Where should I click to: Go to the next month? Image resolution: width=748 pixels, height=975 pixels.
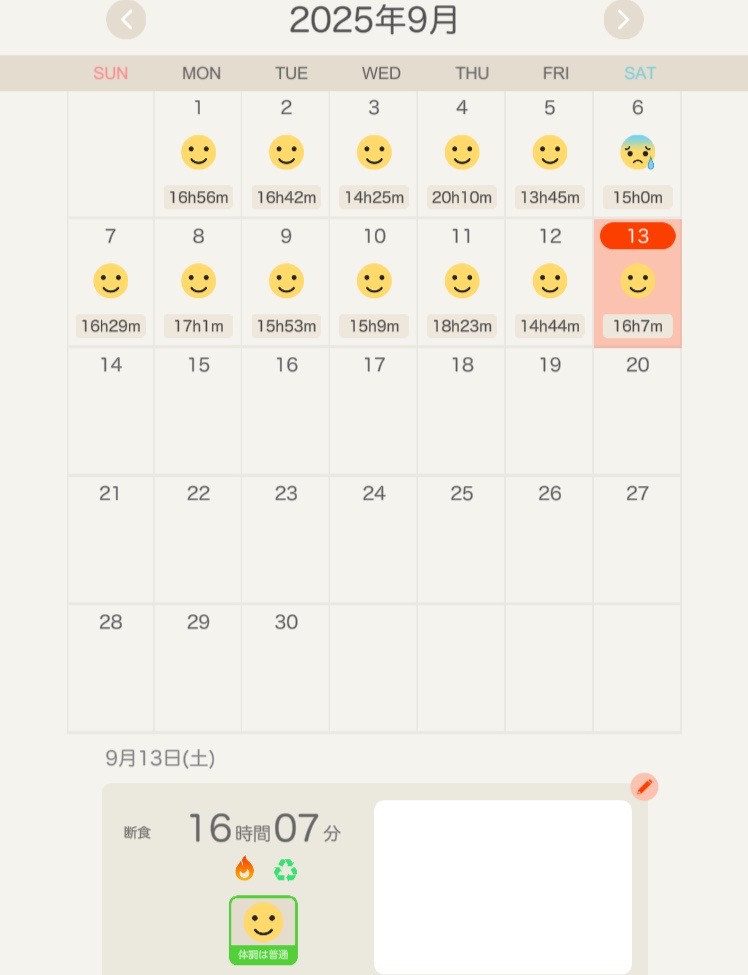623,20
